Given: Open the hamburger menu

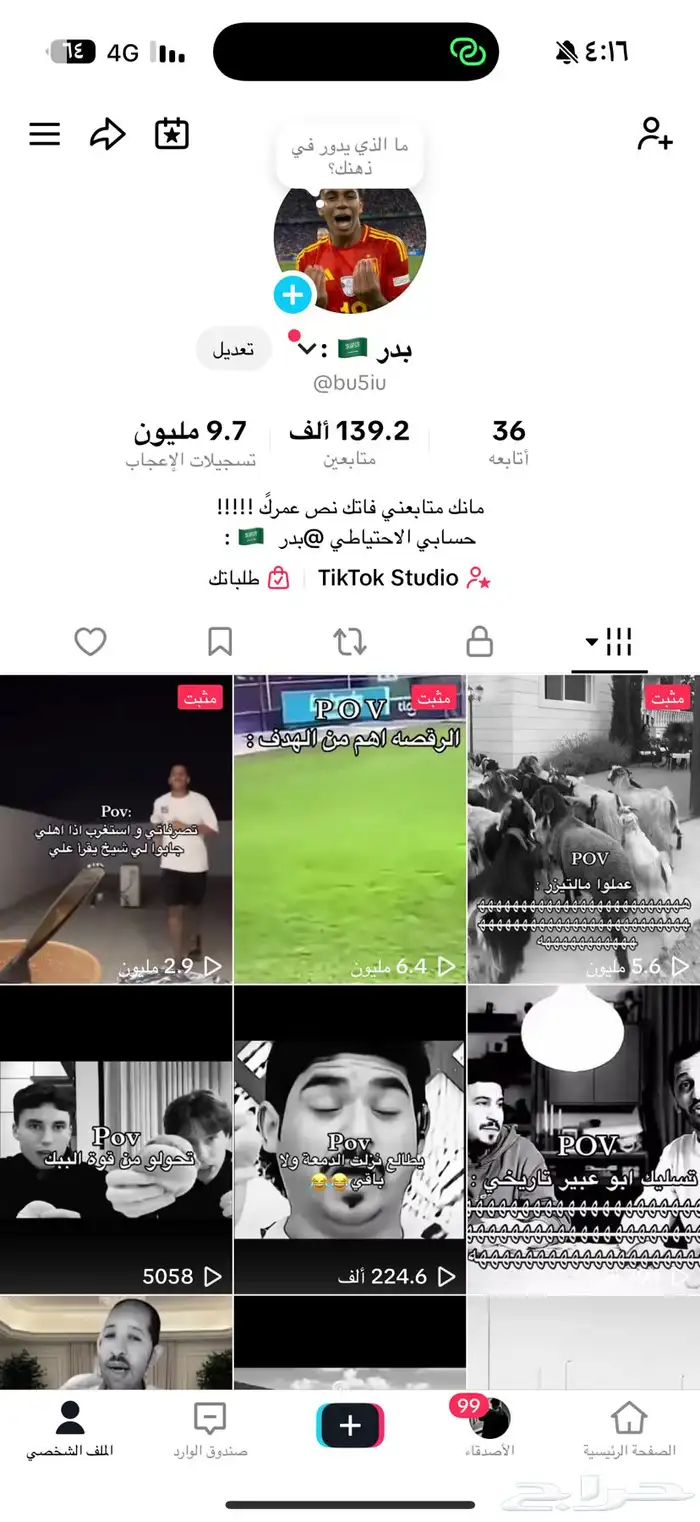Looking at the screenshot, I should tap(44, 135).
